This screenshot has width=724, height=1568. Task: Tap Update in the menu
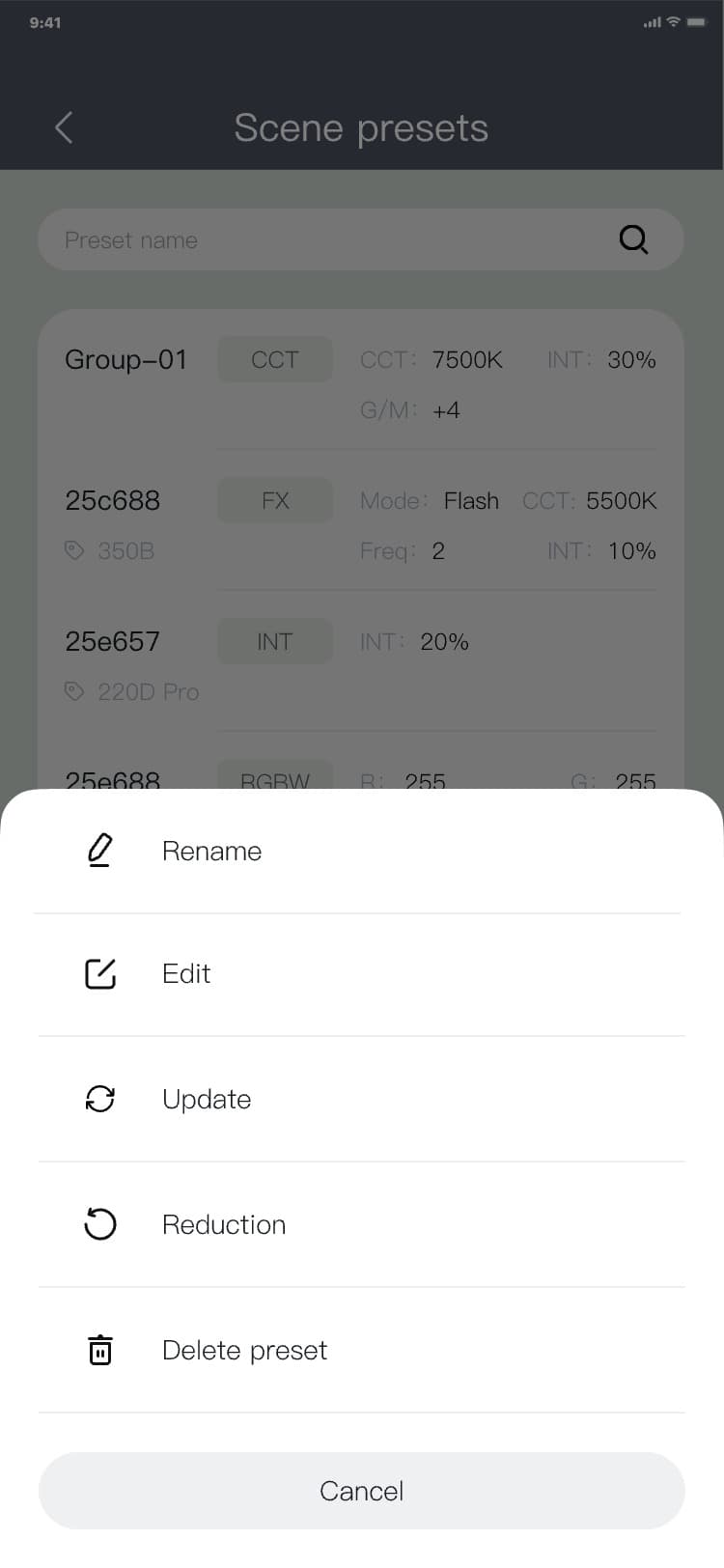click(x=207, y=1099)
